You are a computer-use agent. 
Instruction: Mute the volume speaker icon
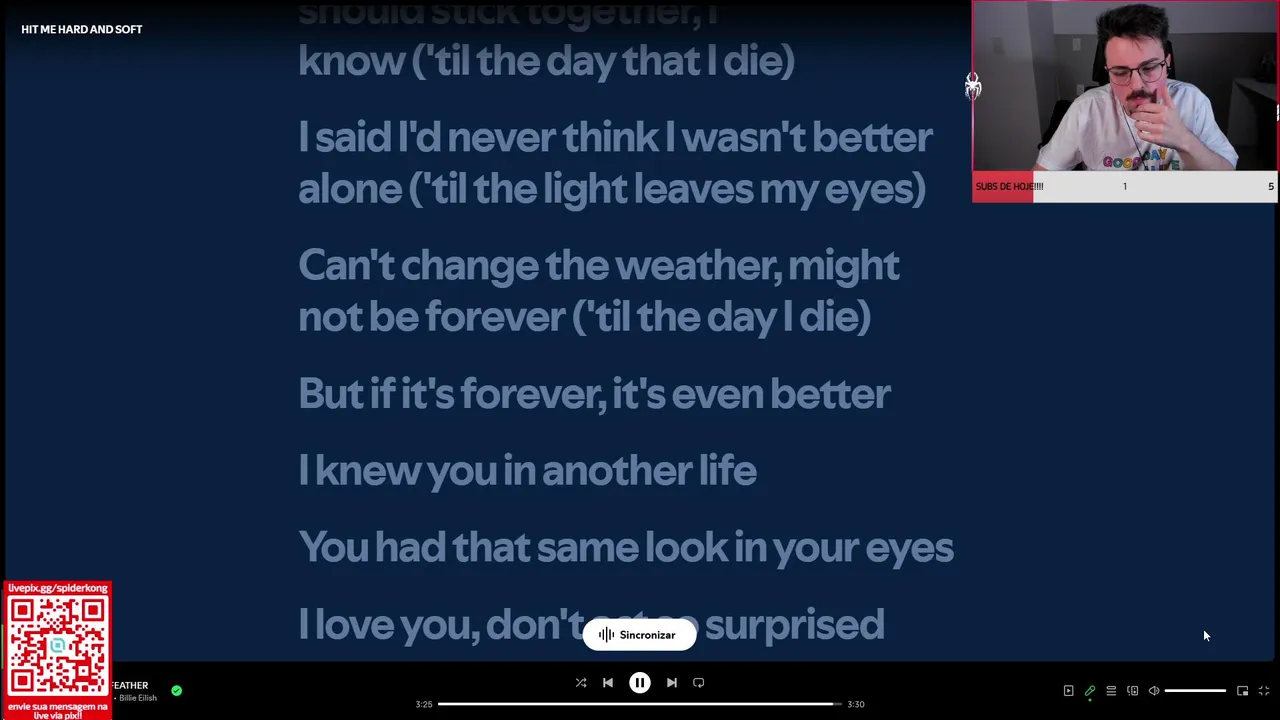pyautogui.click(x=1154, y=691)
